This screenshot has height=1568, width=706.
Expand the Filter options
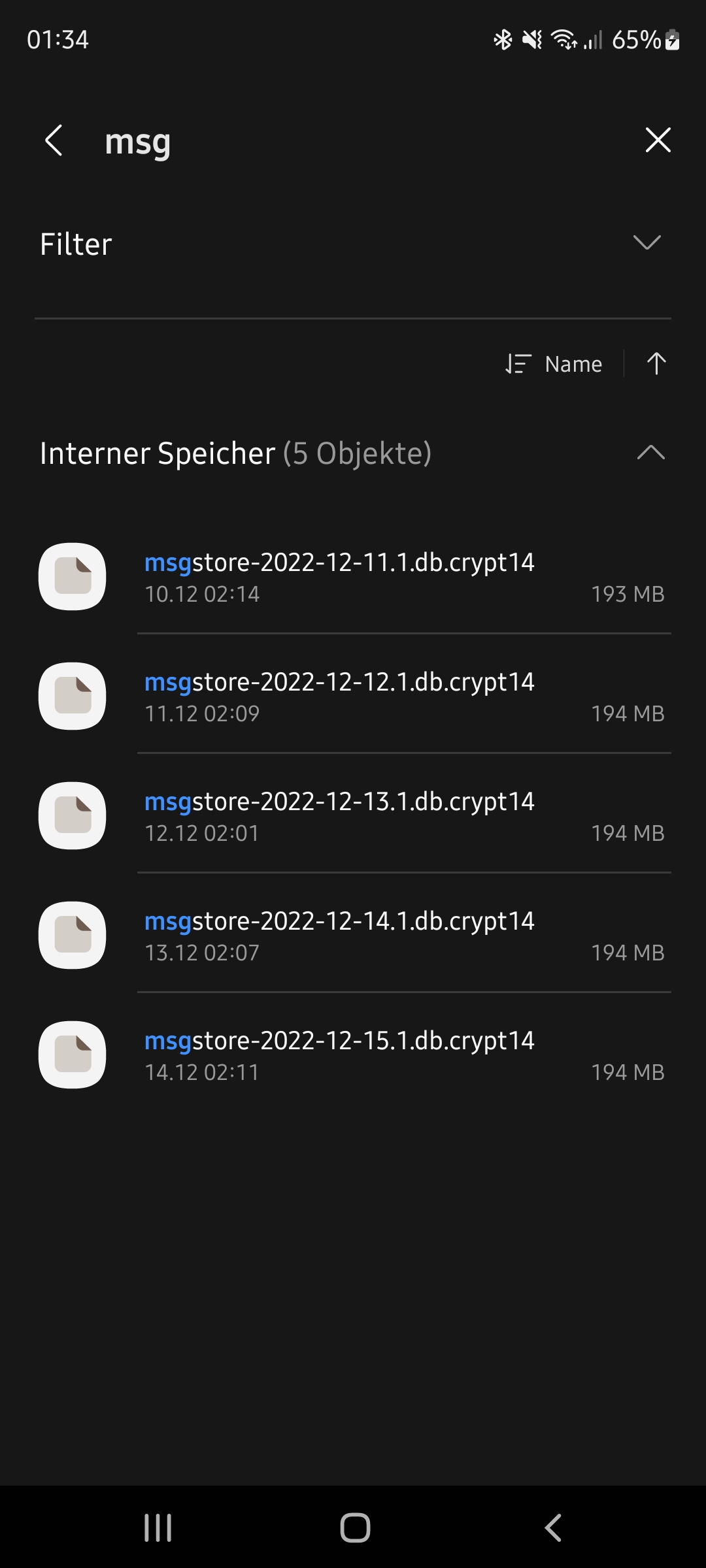click(647, 243)
